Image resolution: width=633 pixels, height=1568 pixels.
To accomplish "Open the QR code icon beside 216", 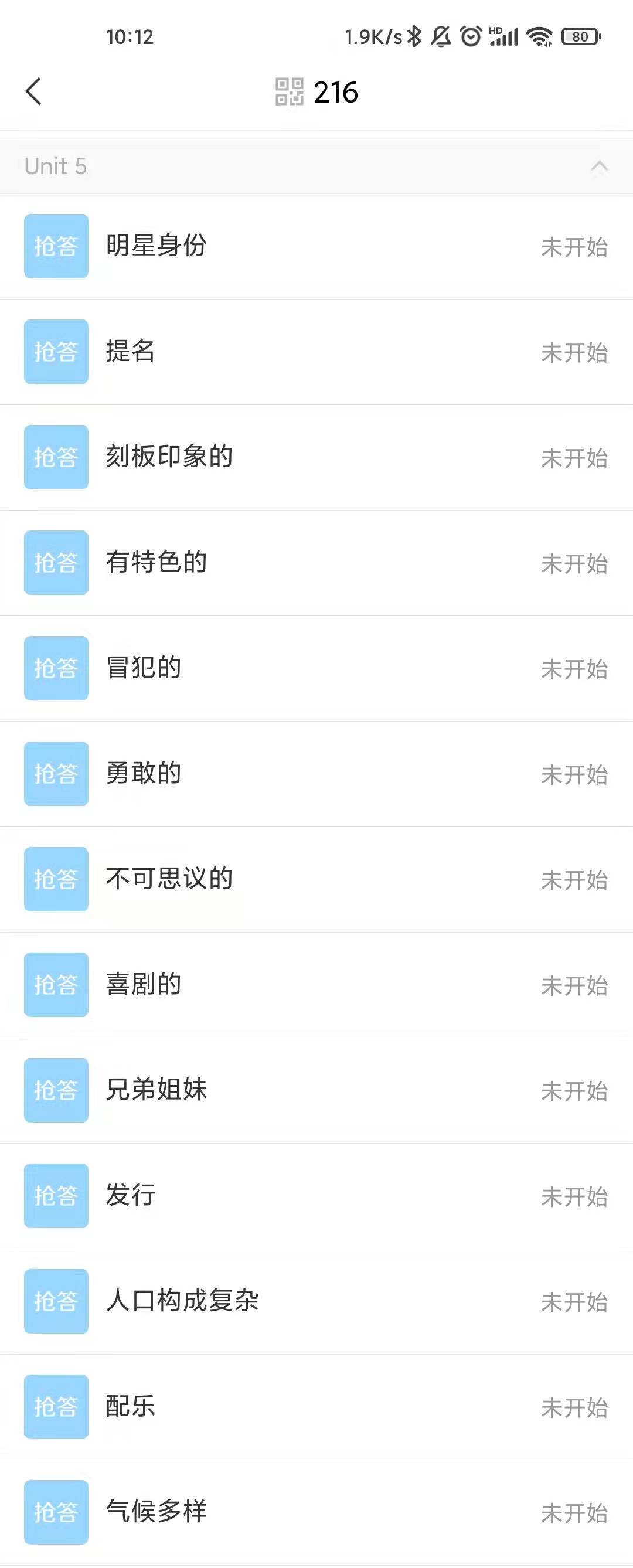I will 289,92.
